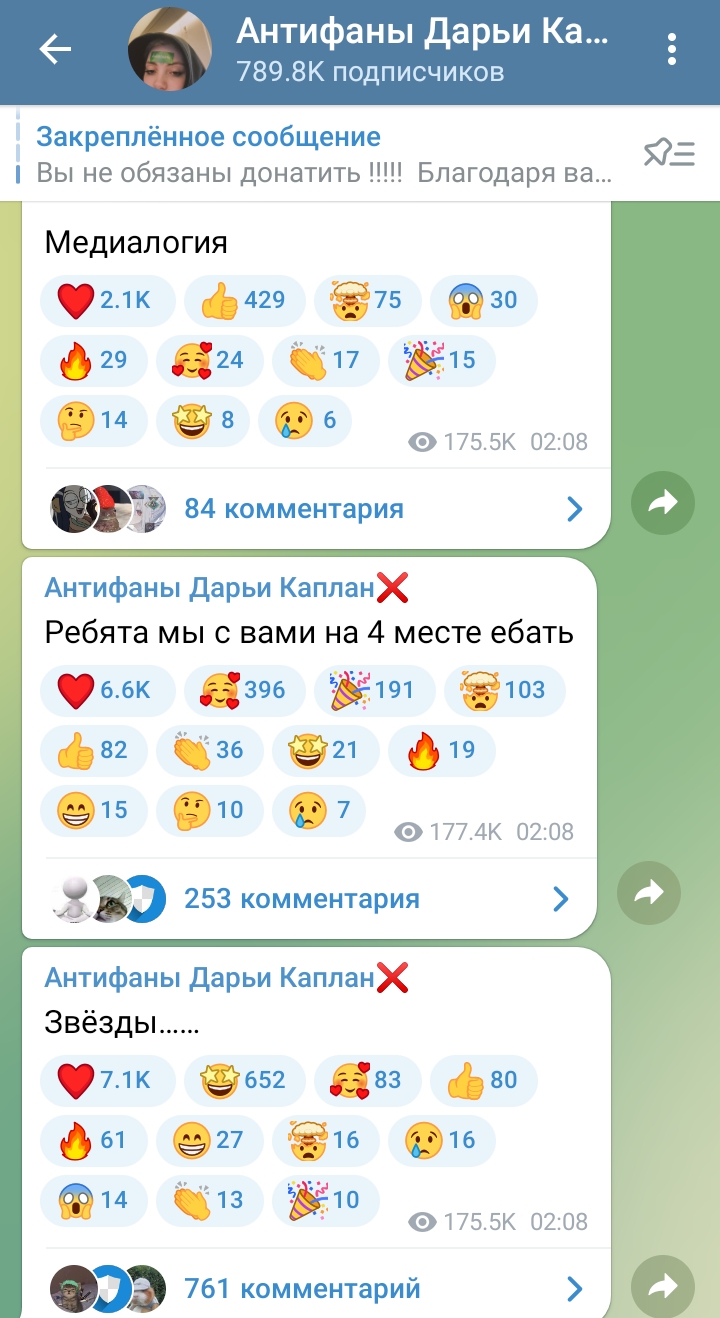The height and width of the screenshot is (1318, 720).
Task: Select the party popper reaction with 191
Action: click(374, 690)
